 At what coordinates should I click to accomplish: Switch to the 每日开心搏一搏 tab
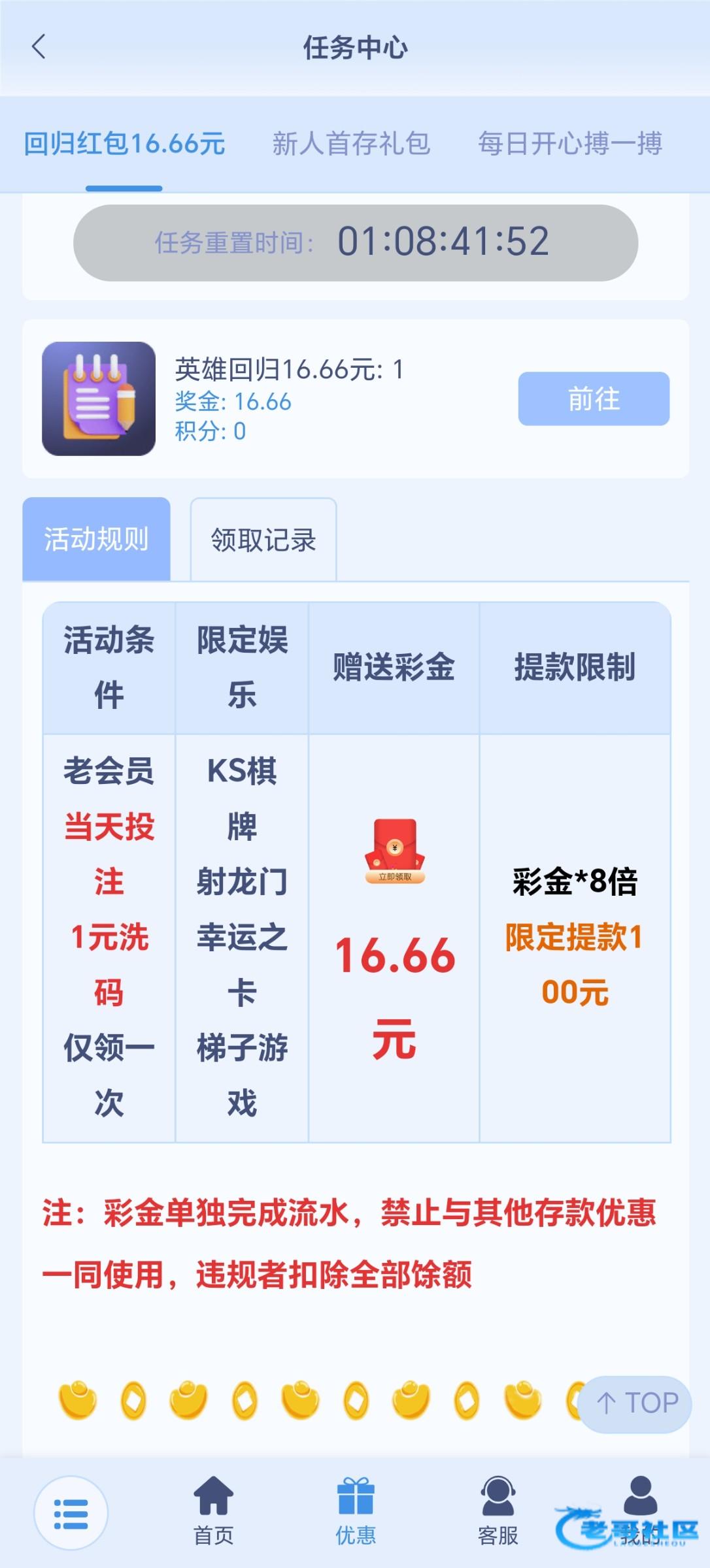click(x=570, y=144)
